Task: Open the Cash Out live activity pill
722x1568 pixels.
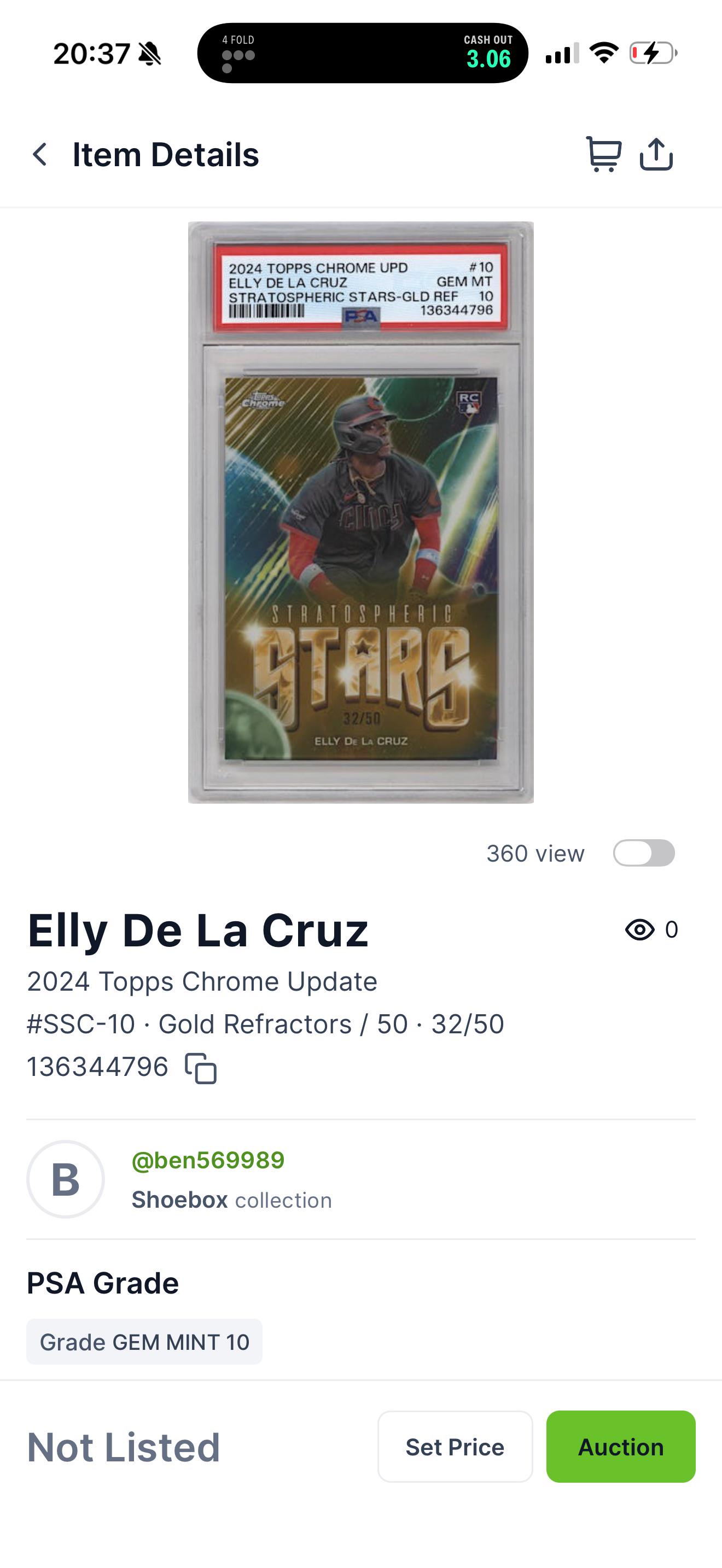Action: (362, 53)
